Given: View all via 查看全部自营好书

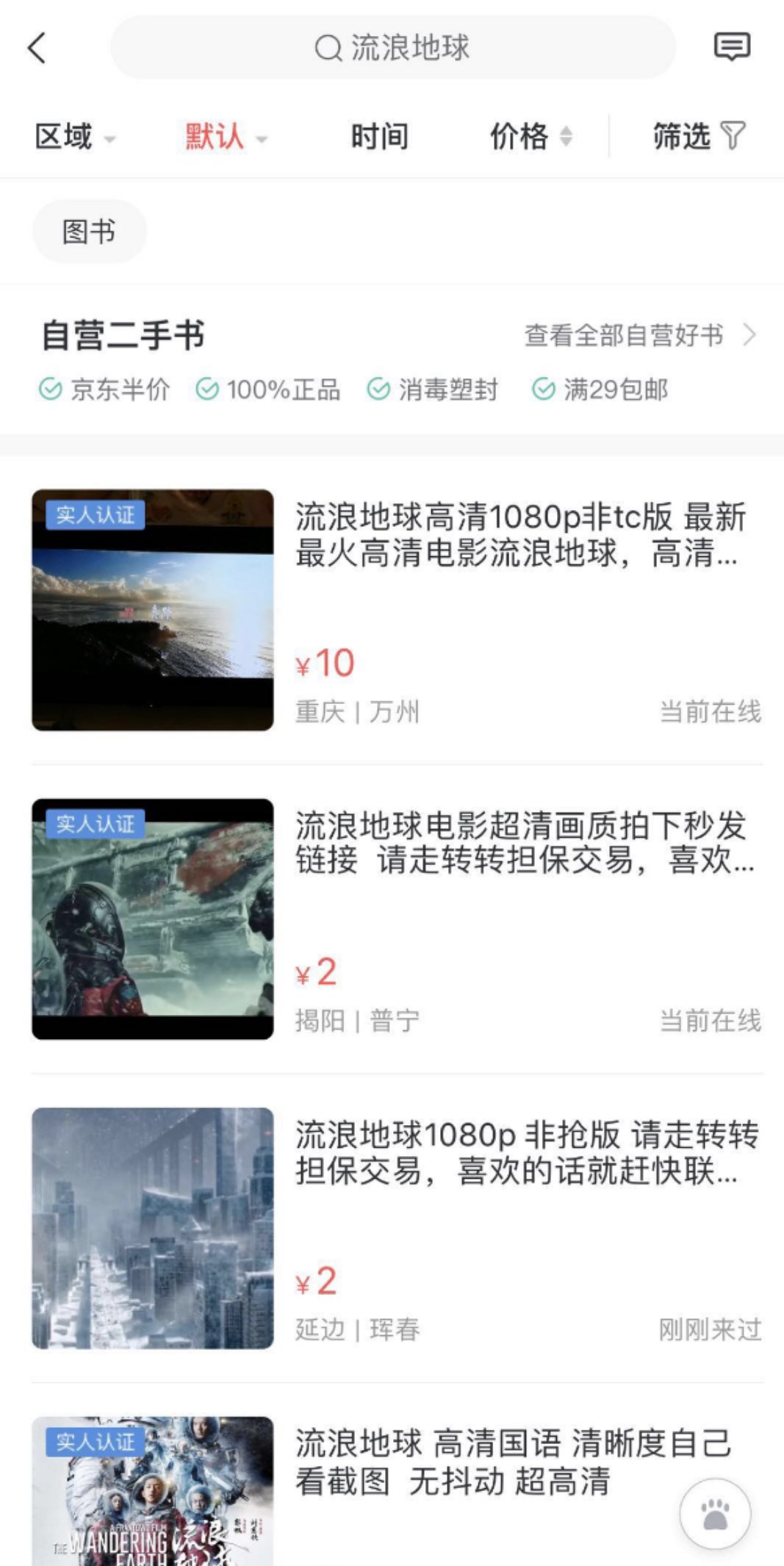Looking at the screenshot, I should coord(639,336).
